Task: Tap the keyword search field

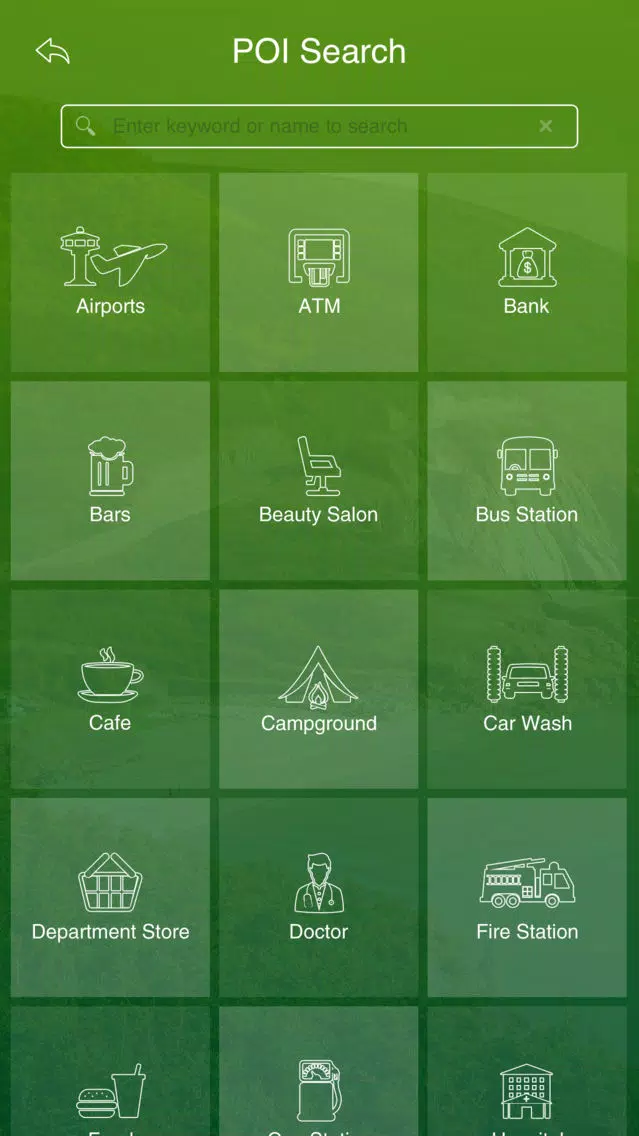Action: tap(319, 126)
